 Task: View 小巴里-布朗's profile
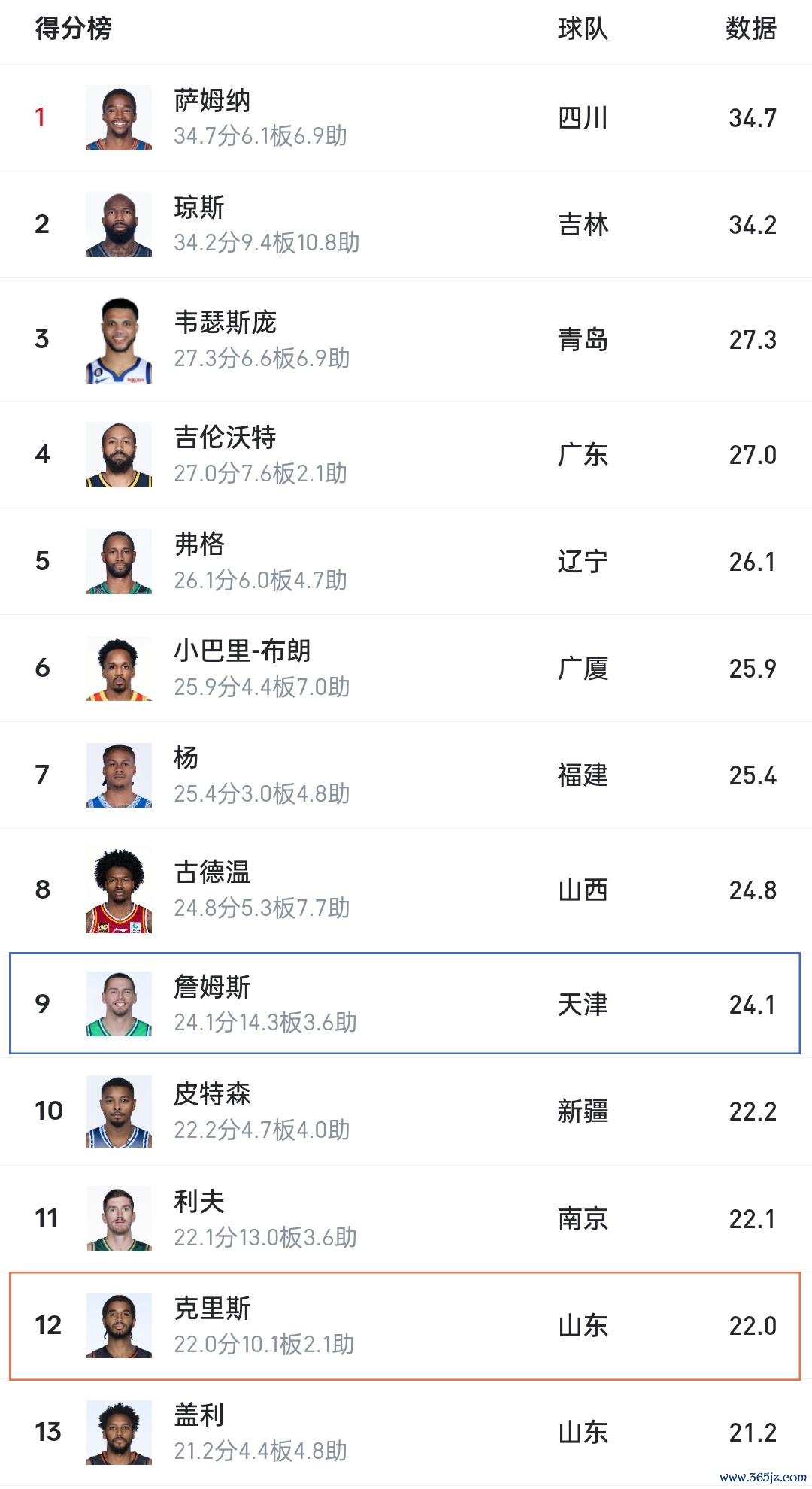406,669
